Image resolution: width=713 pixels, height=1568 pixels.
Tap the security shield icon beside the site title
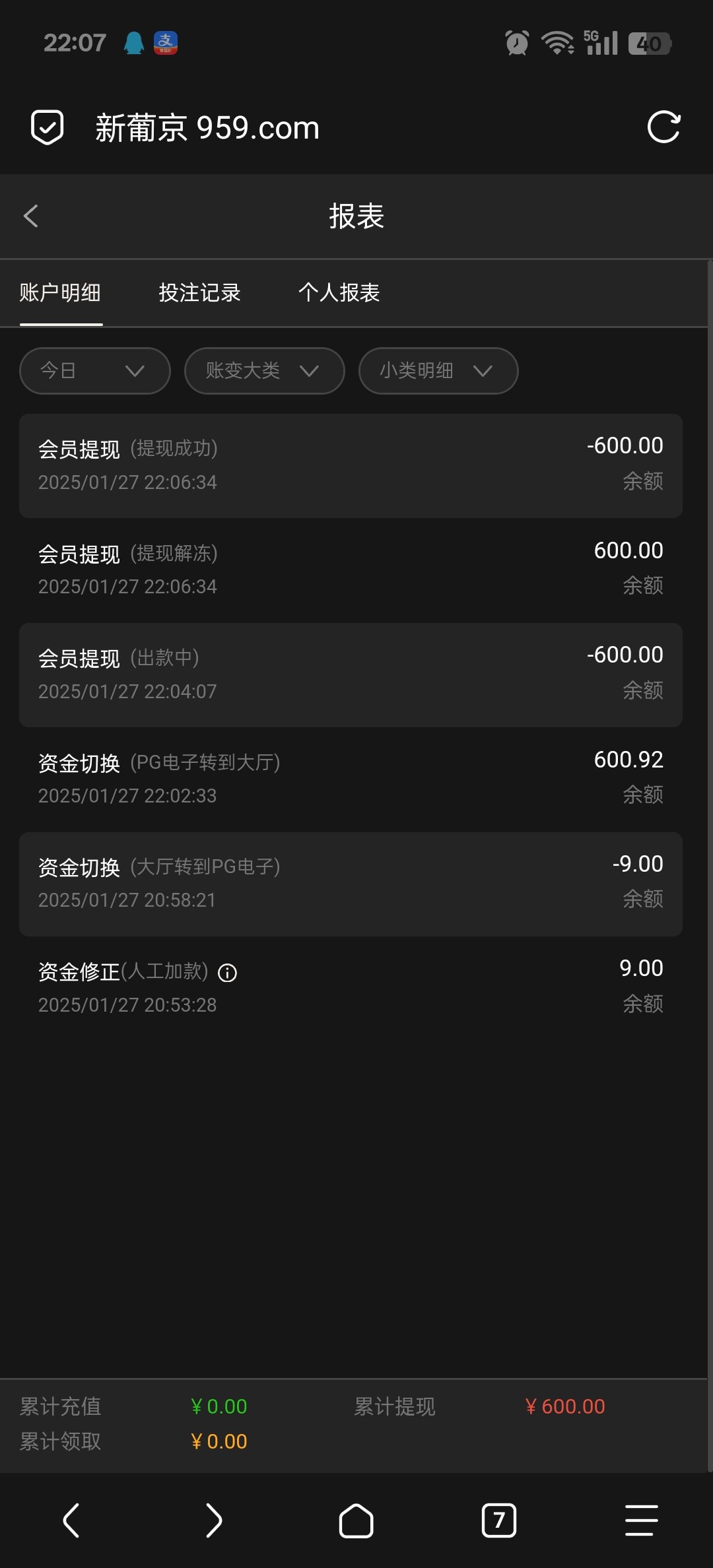(x=48, y=127)
